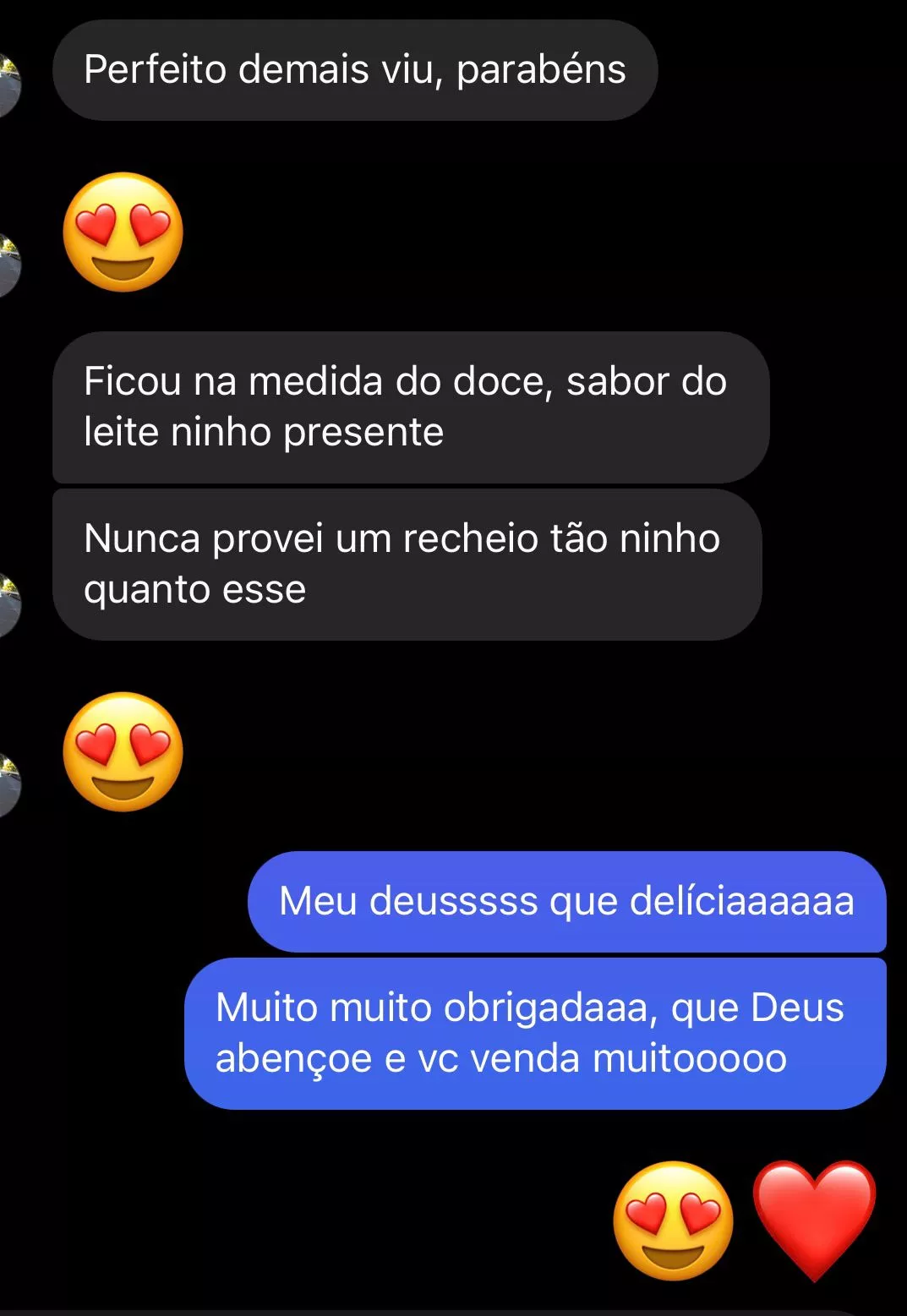Open sender avatar beside 'Perfeito demais viu, parabéns'
This screenshot has height=1316, width=907.
7,85
